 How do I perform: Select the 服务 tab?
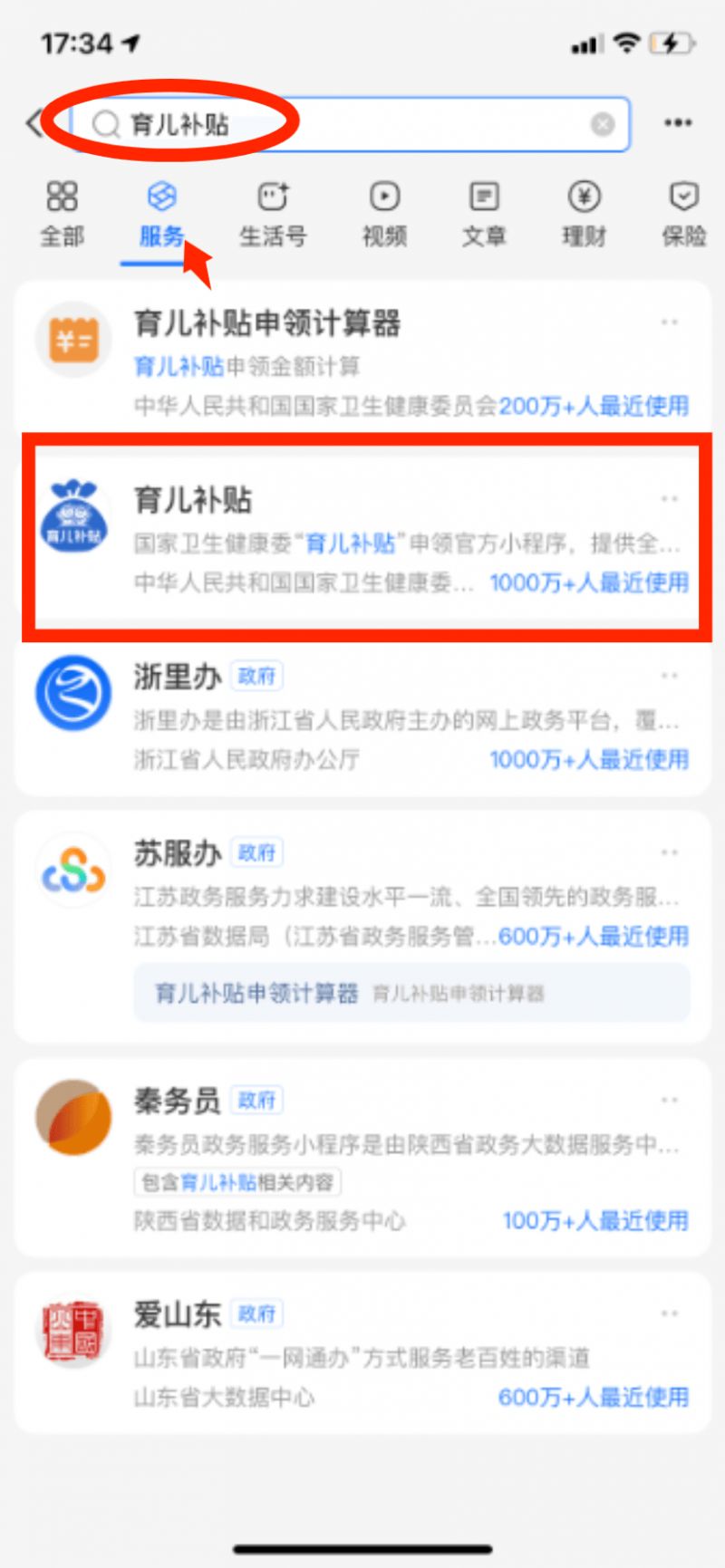pos(161,214)
